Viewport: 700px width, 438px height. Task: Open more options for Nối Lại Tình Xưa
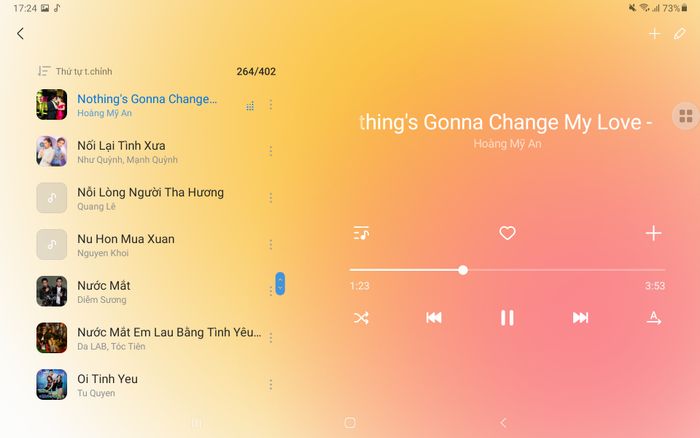[x=270, y=151]
